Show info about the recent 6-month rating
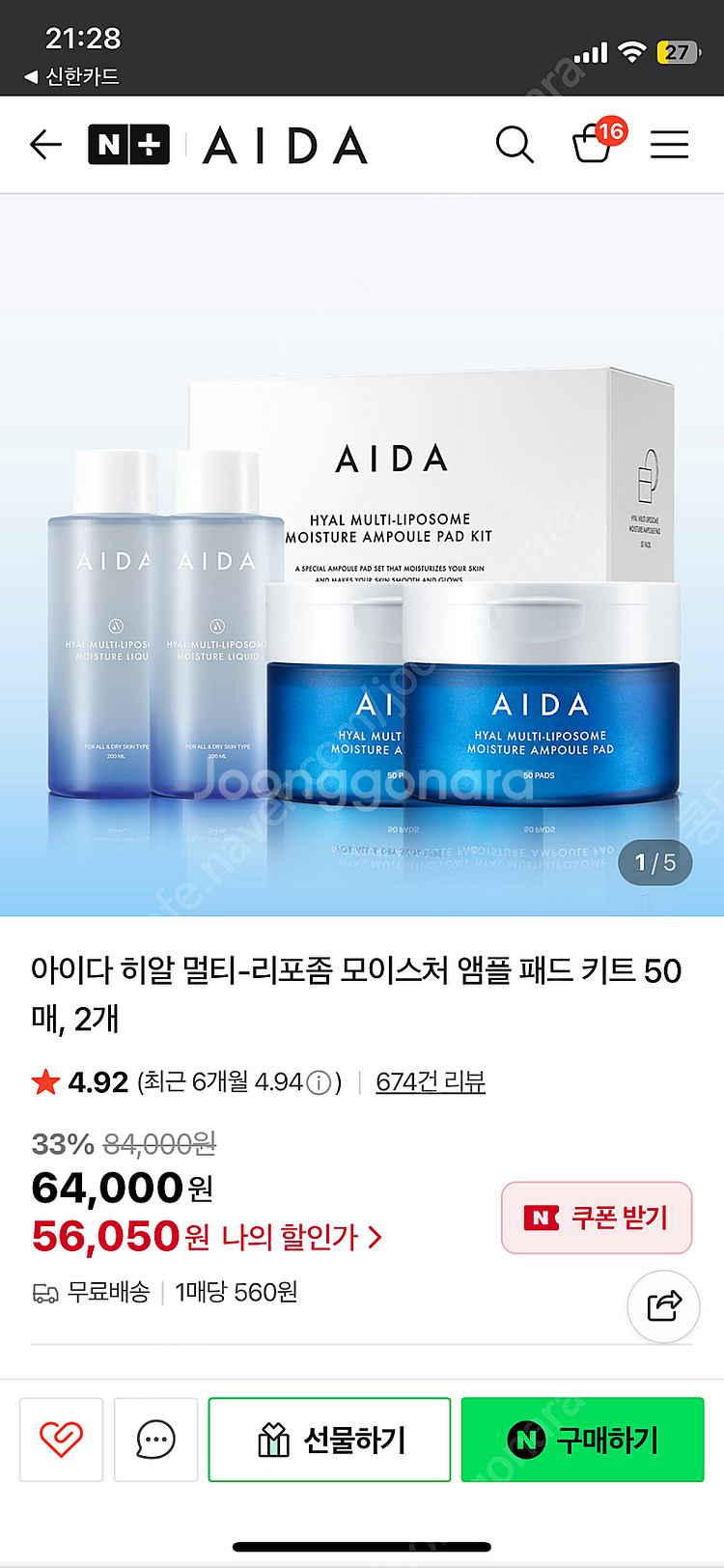Viewport: 724px width, 1568px height. click(320, 1082)
